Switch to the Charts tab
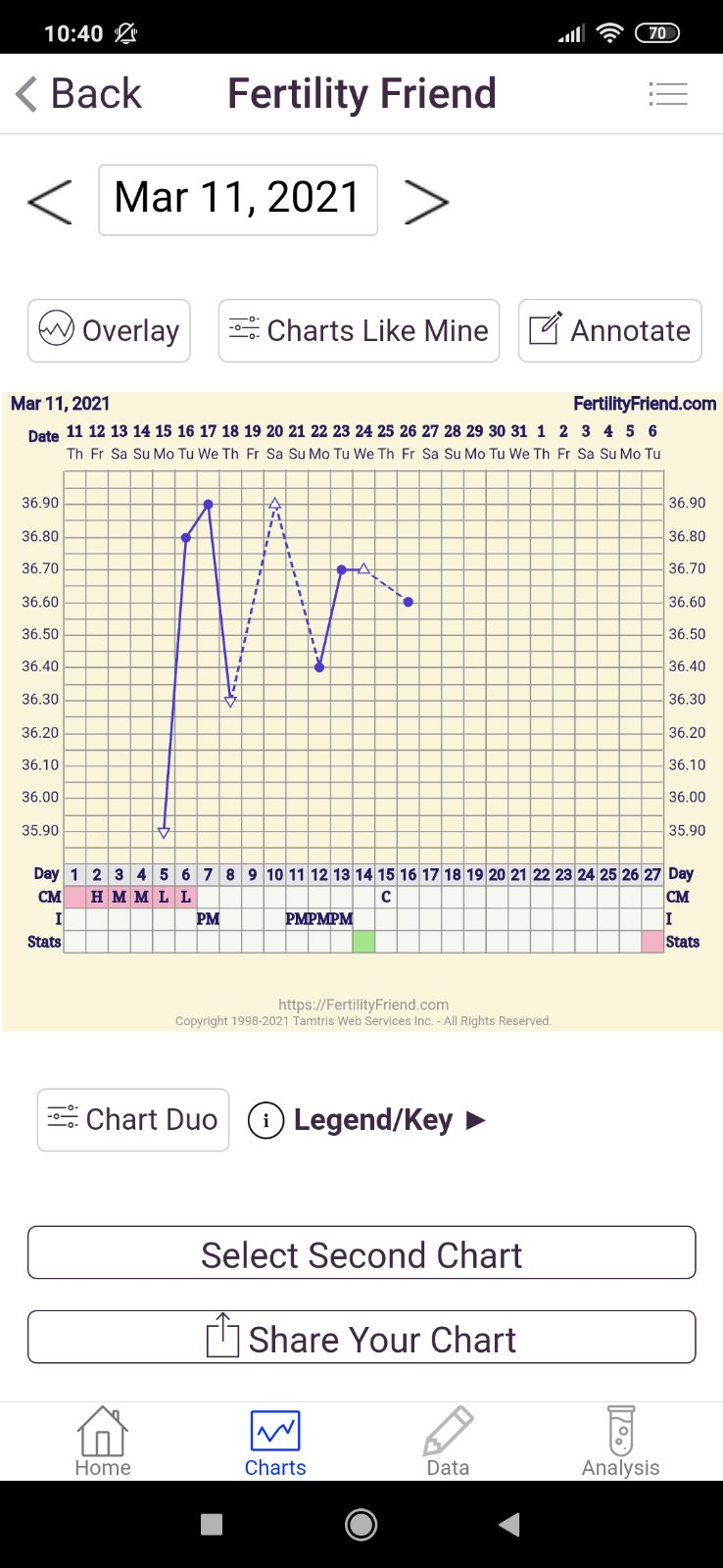The width and height of the screenshot is (723, 1568). (x=275, y=1442)
